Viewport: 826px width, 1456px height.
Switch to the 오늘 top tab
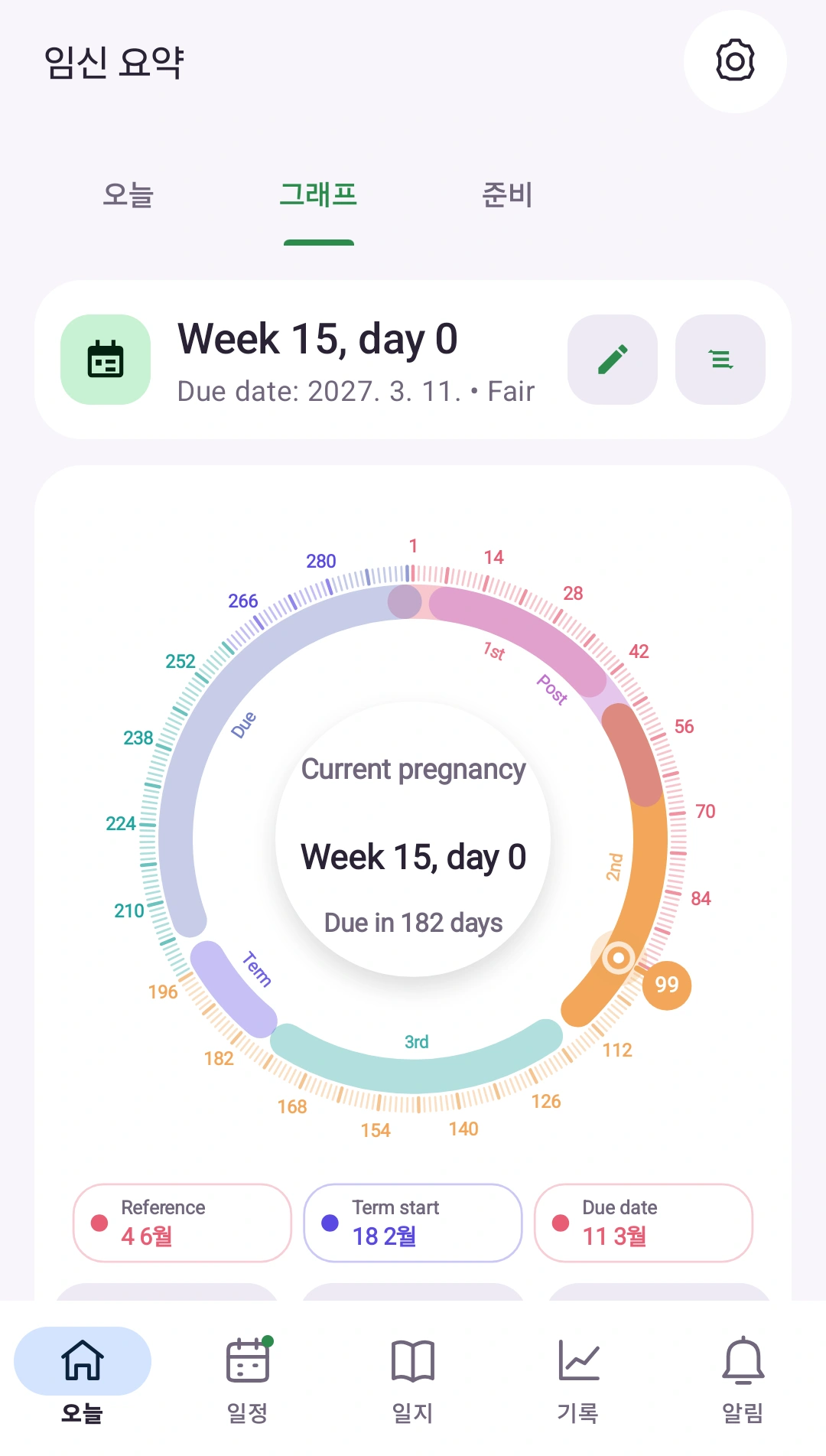click(128, 195)
